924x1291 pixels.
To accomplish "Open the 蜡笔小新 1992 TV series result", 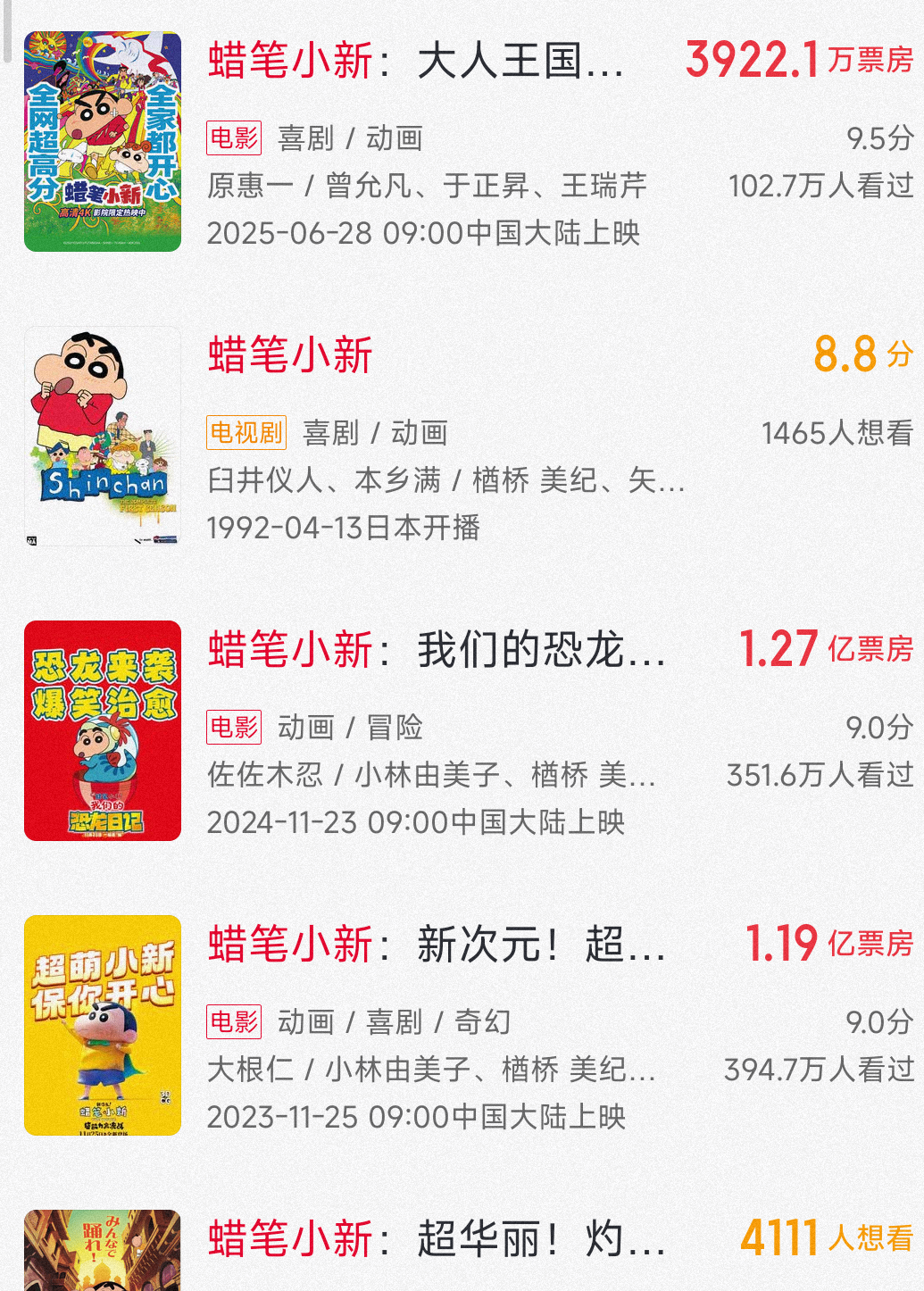I will (290, 354).
